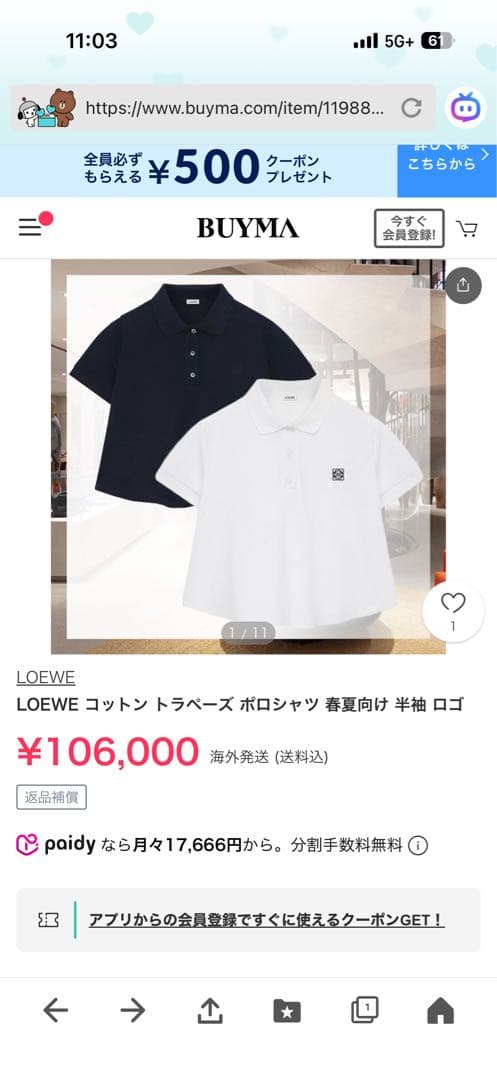Tap the buyma.com URL address bar

click(234, 108)
